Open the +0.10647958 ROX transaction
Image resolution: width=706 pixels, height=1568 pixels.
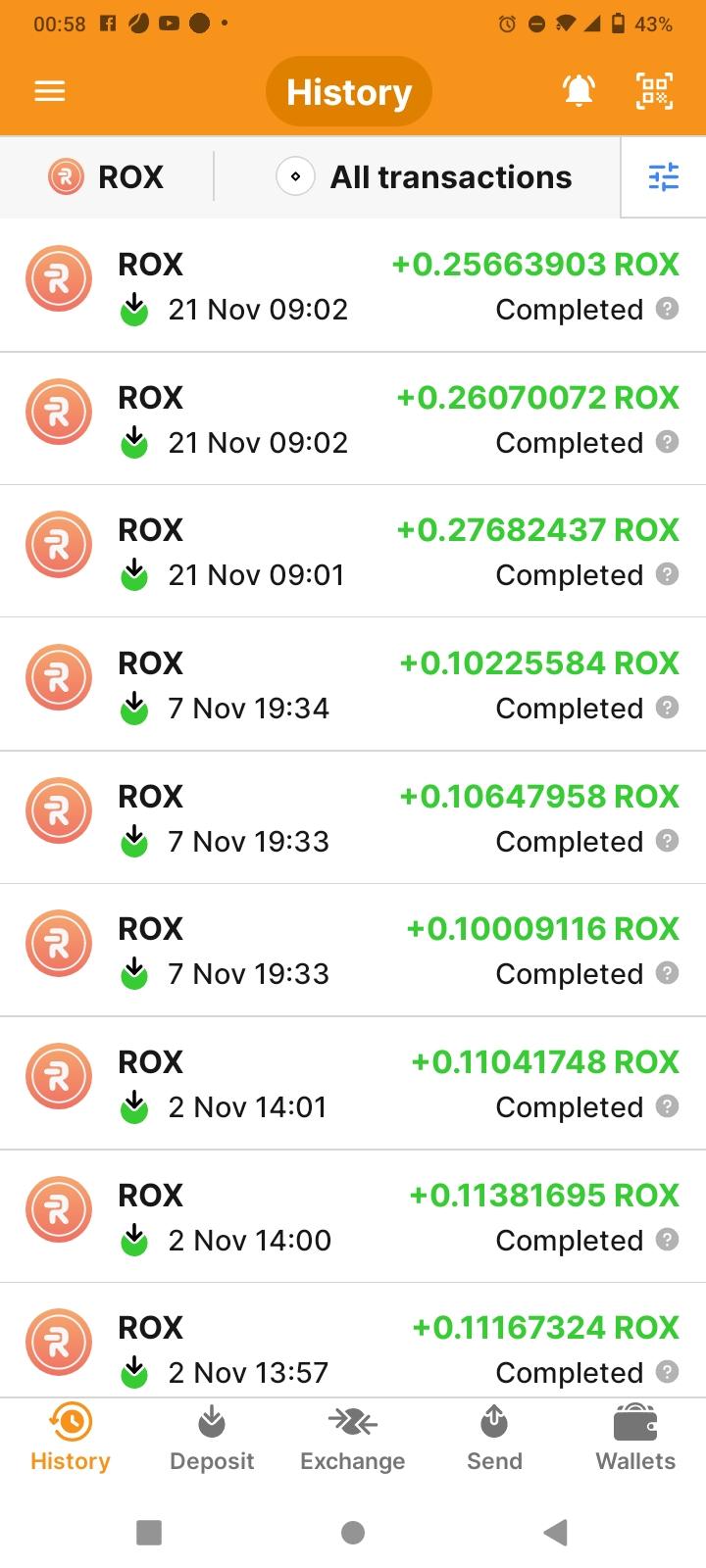coord(353,817)
